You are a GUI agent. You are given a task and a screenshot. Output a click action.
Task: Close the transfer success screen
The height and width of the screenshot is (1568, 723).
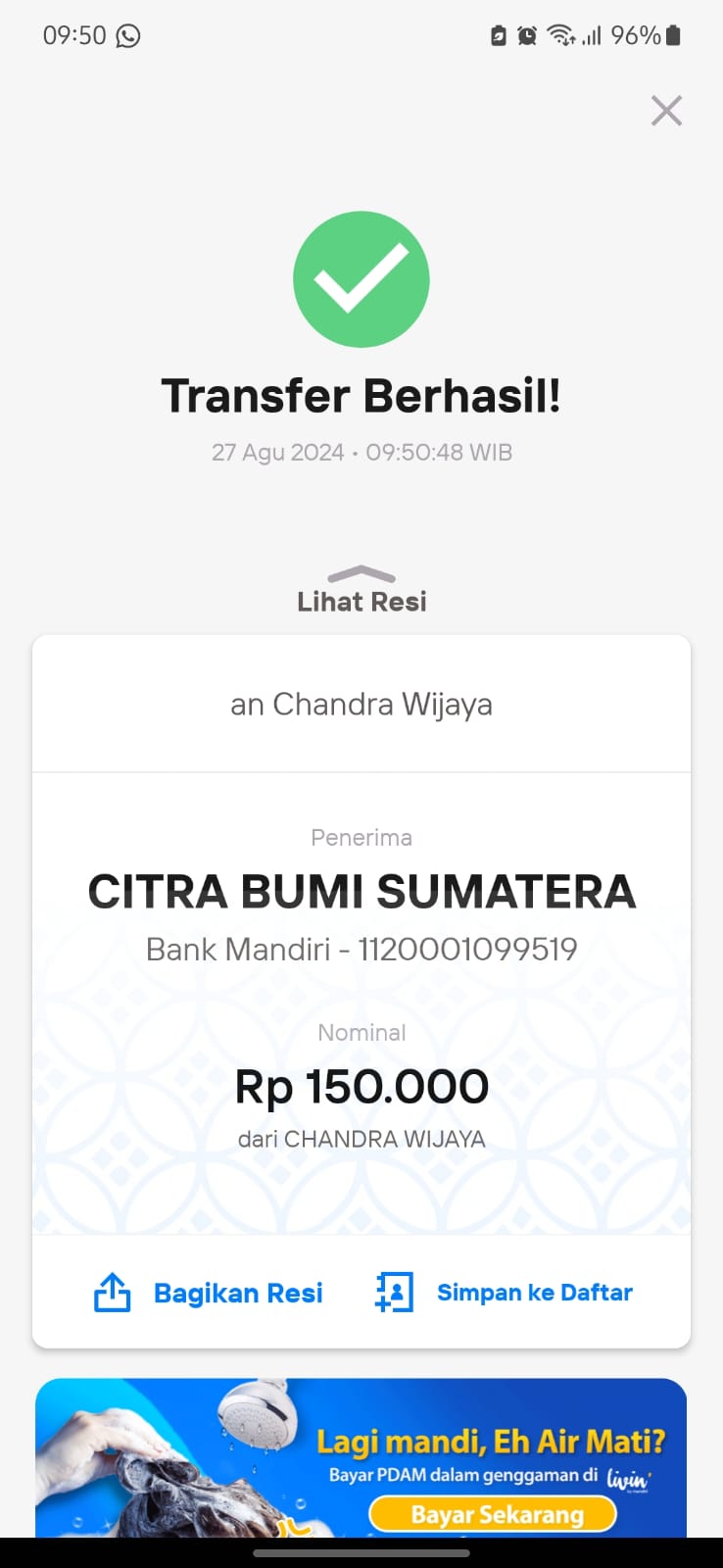[x=666, y=111]
